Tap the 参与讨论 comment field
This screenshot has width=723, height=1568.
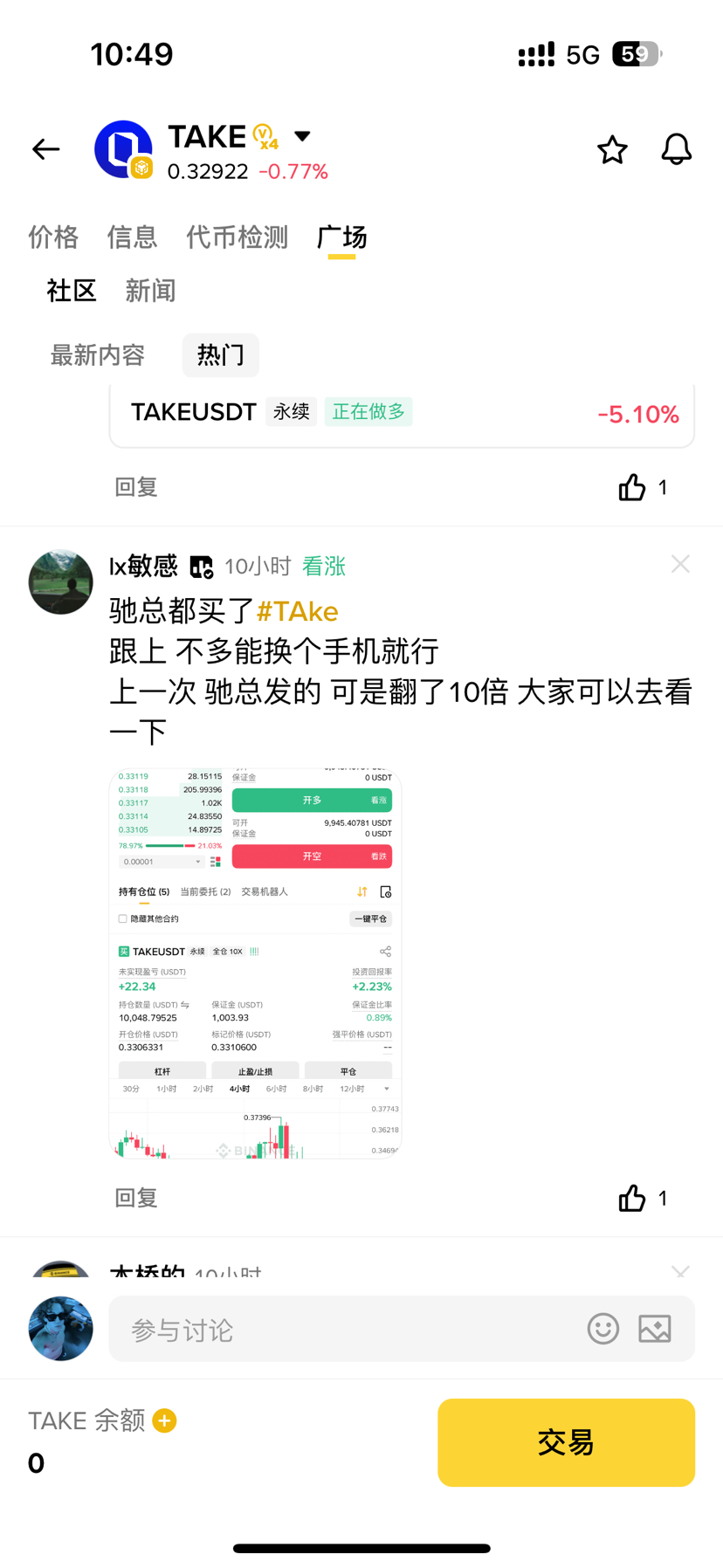pyautogui.click(x=349, y=1330)
